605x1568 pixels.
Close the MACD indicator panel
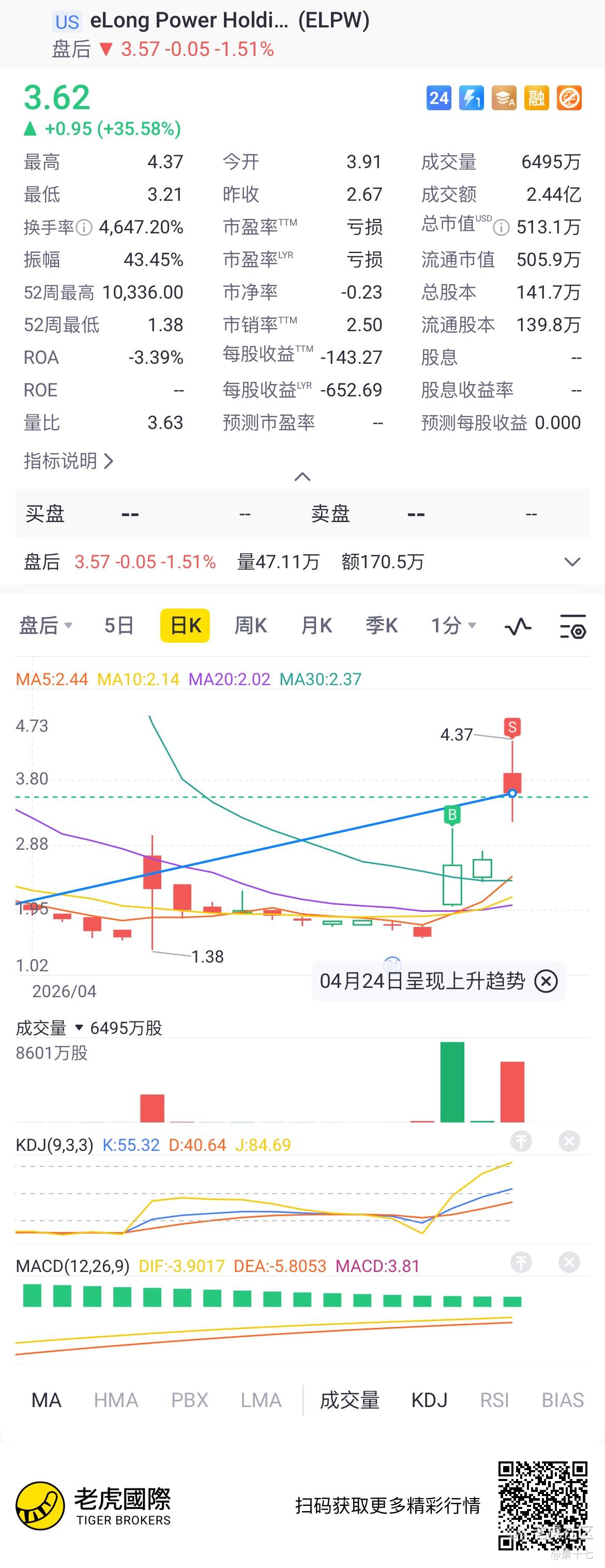pos(569,1263)
